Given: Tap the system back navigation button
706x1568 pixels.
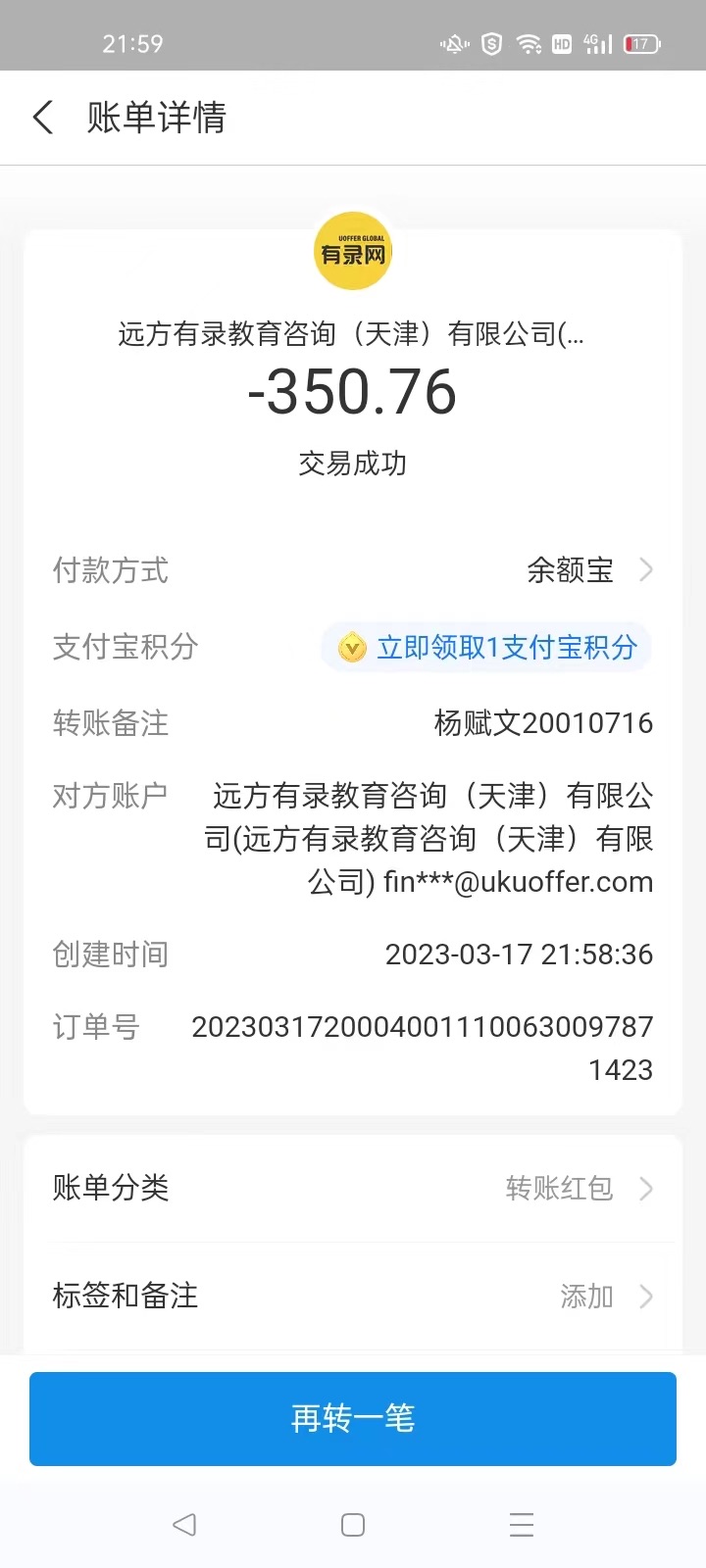Looking at the screenshot, I should pyautogui.click(x=184, y=1524).
